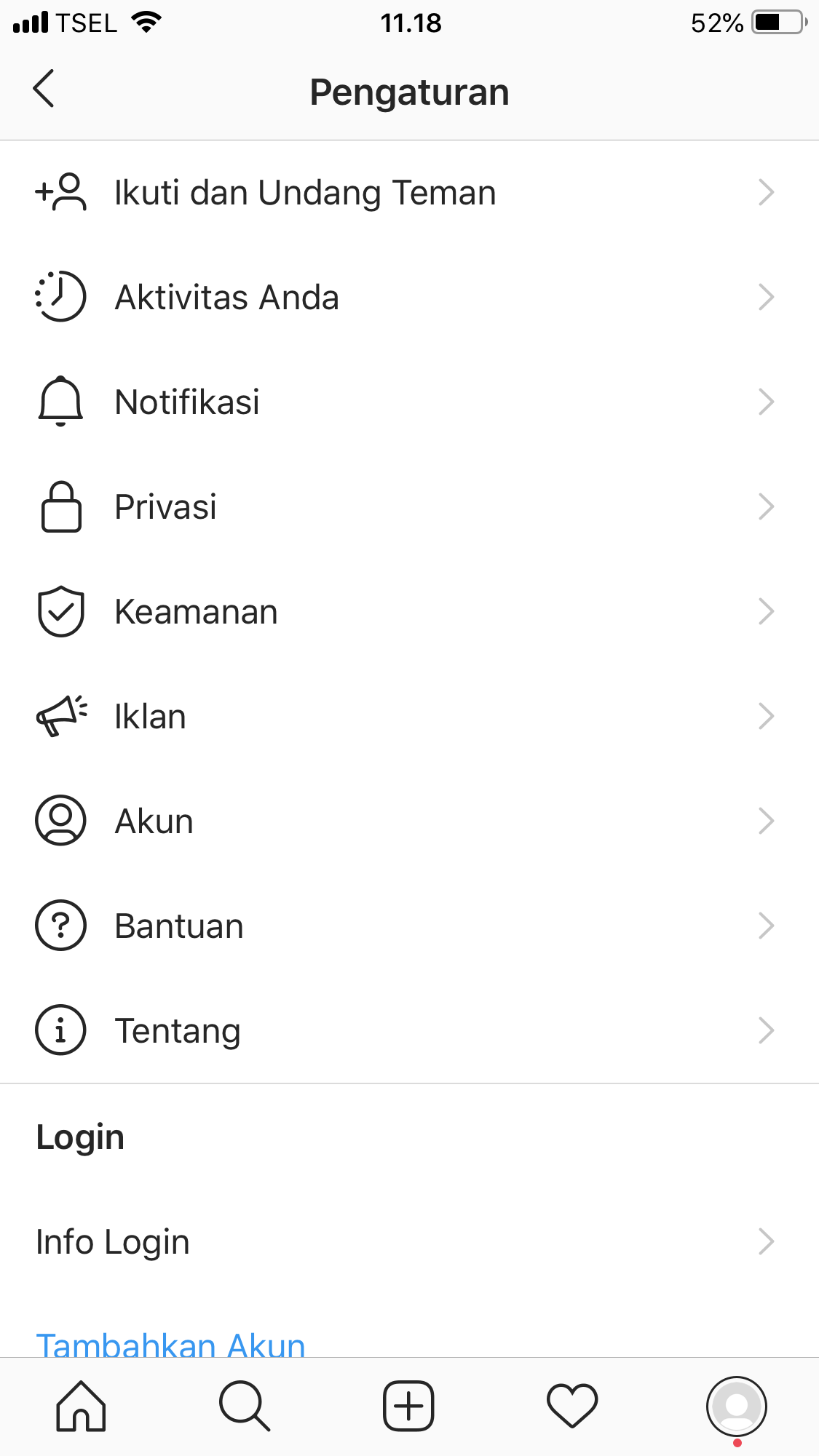Tap the Tambahkan Akun link

(x=171, y=1345)
